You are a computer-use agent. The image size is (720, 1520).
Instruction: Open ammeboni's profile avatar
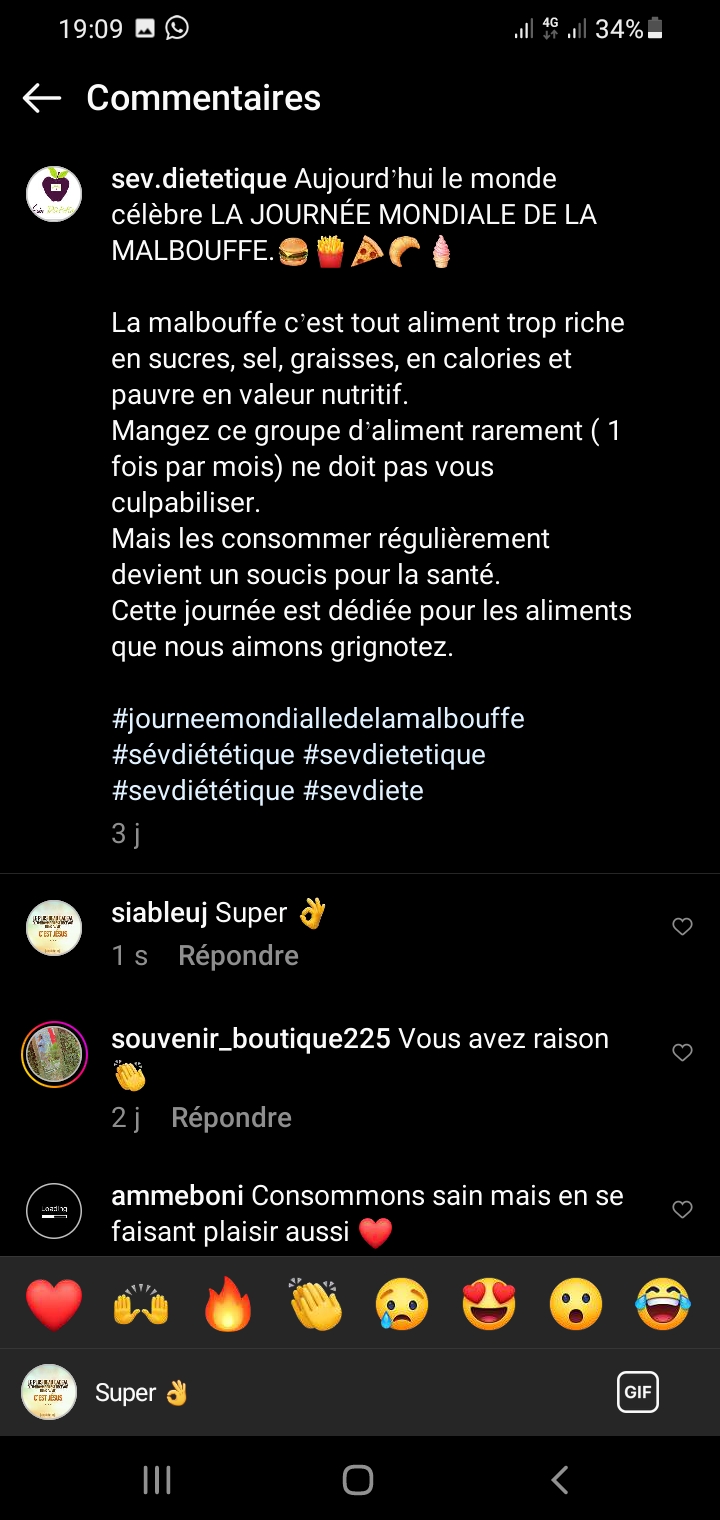[x=54, y=1211]
